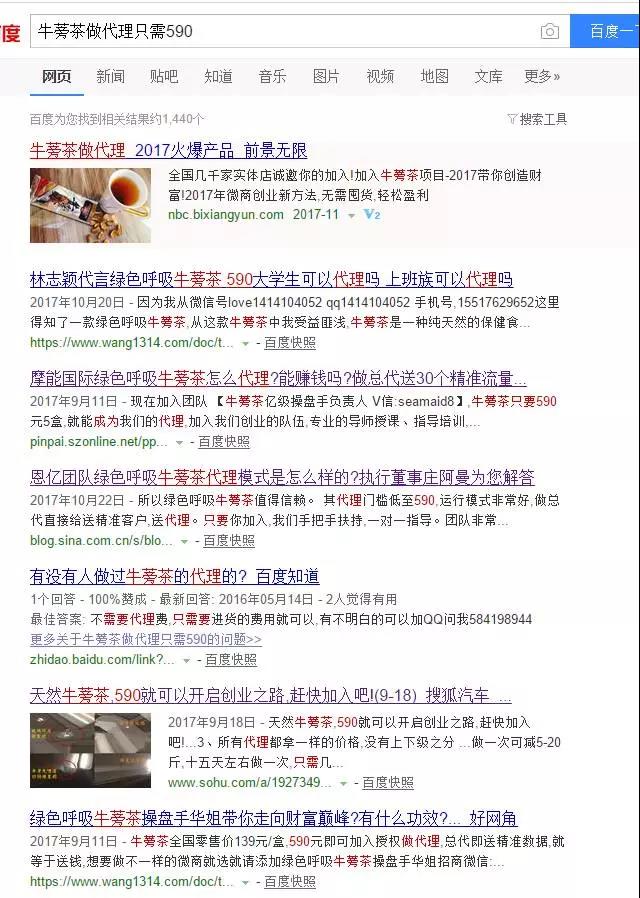This screenshot has height=898, width=640.
Task: Open 有没有人做过牛蒡茶的代理 百度知道 result
Action: pyautogui.click(x=174, y=576)
